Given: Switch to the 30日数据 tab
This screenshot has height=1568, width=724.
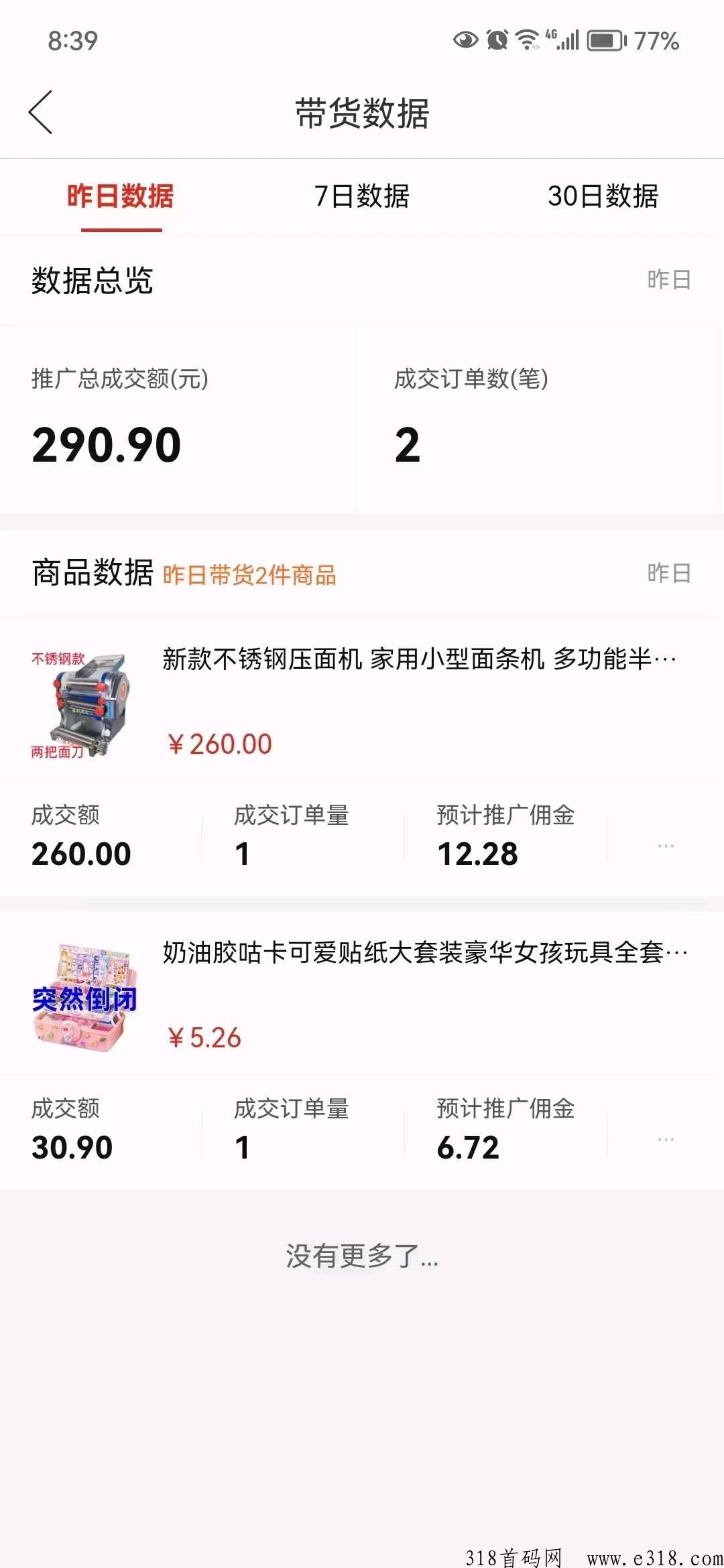Looking at the screenshot, I should (x=603, y=196).
